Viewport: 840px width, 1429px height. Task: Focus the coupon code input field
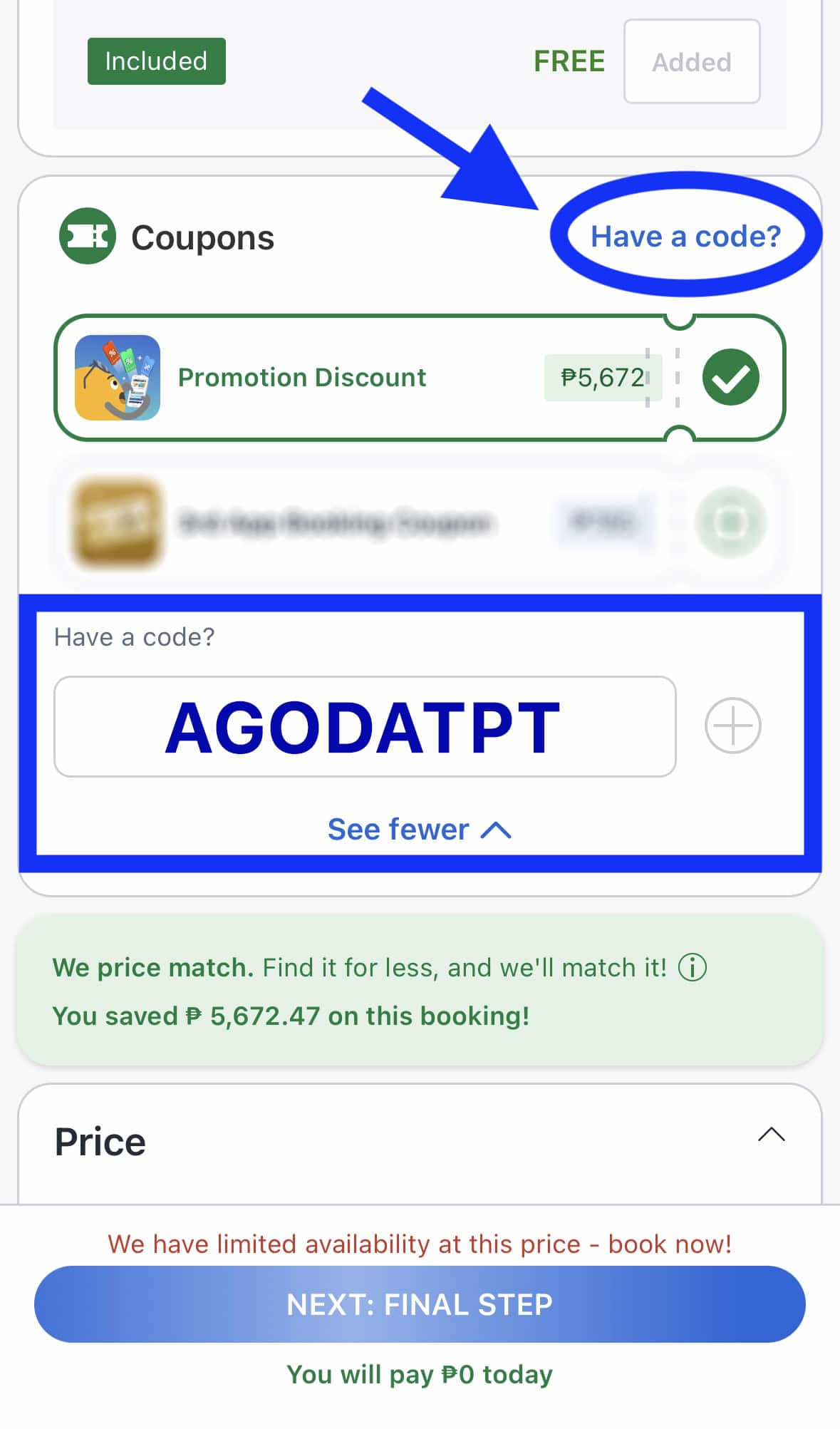click(364, 726)
